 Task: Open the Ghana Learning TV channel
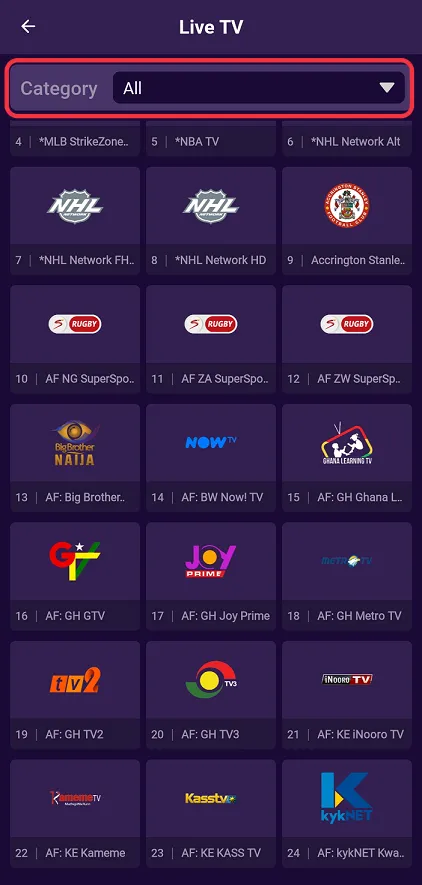pyautogui.click(x=347, y=458)
